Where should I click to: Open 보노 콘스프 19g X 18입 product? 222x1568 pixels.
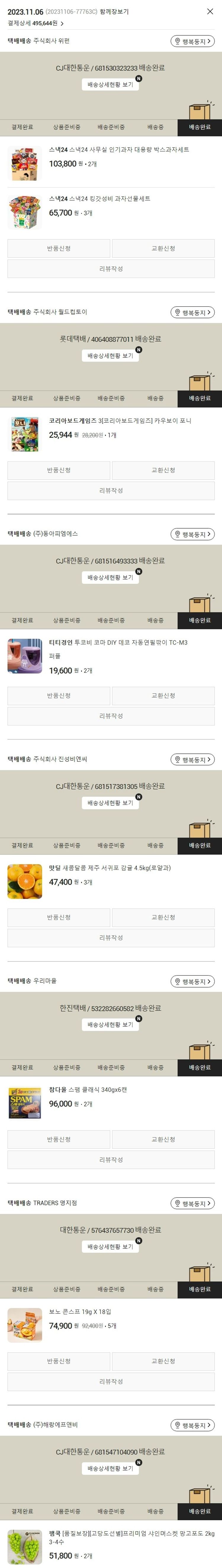coord(80,1312)
